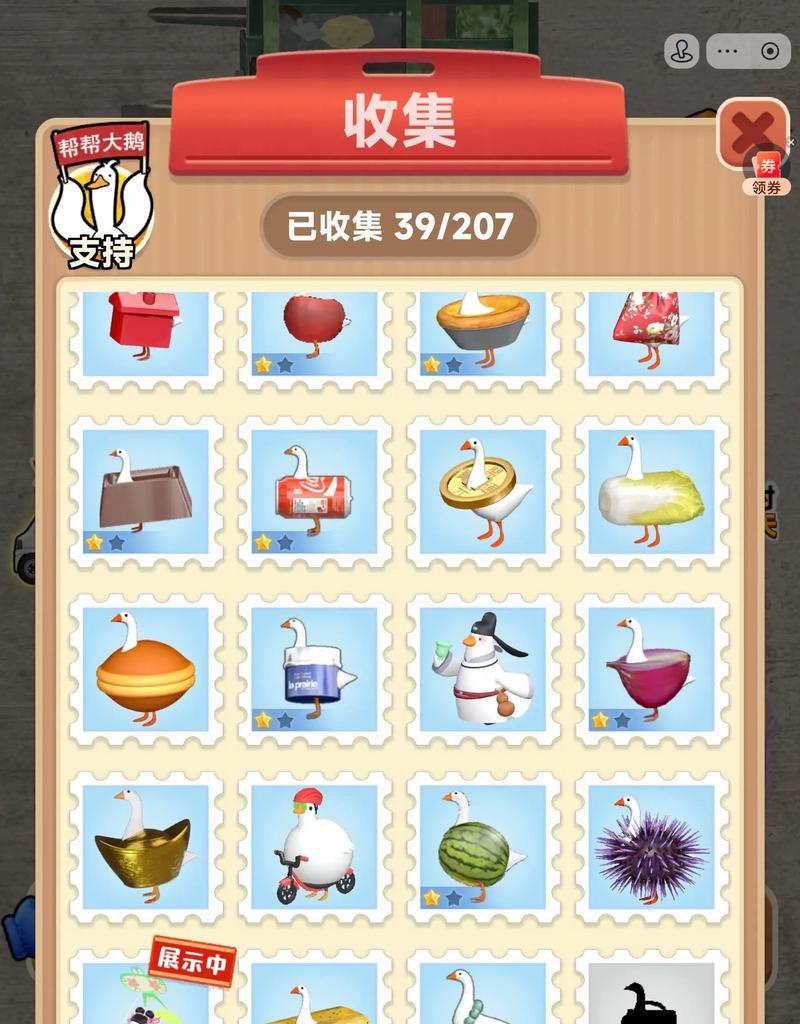Close the collection panel
Screen dimensions: 800x1024
pos(752,133)
